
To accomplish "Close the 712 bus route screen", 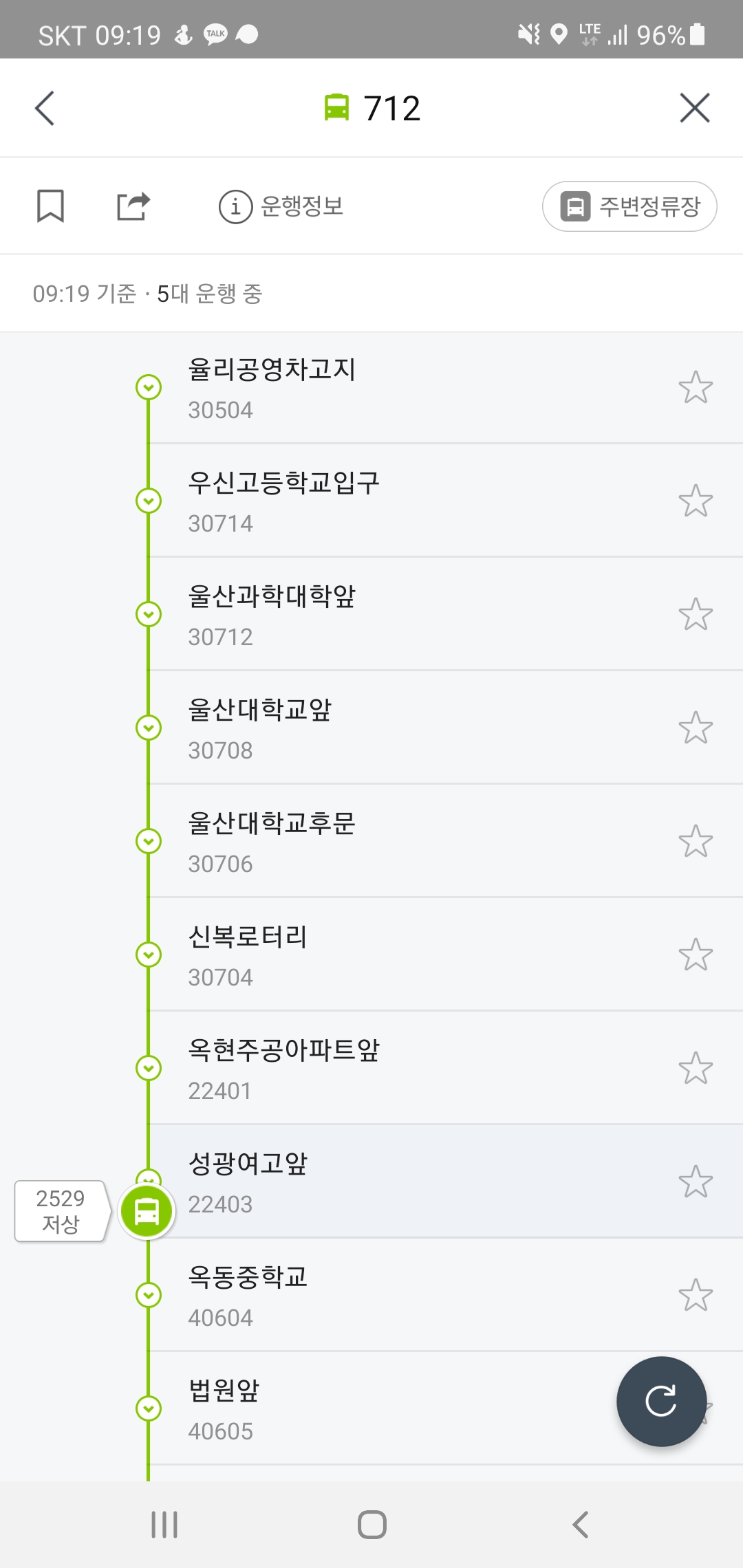I will [x=694, y=108].
